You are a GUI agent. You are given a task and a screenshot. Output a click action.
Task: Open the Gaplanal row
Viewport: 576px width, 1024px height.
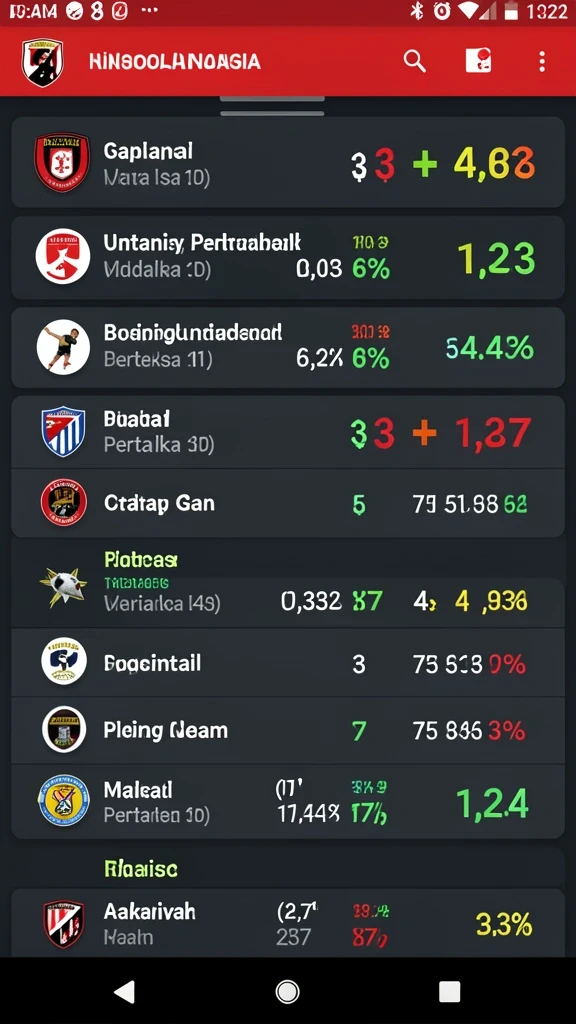click(x=288, y=163)
